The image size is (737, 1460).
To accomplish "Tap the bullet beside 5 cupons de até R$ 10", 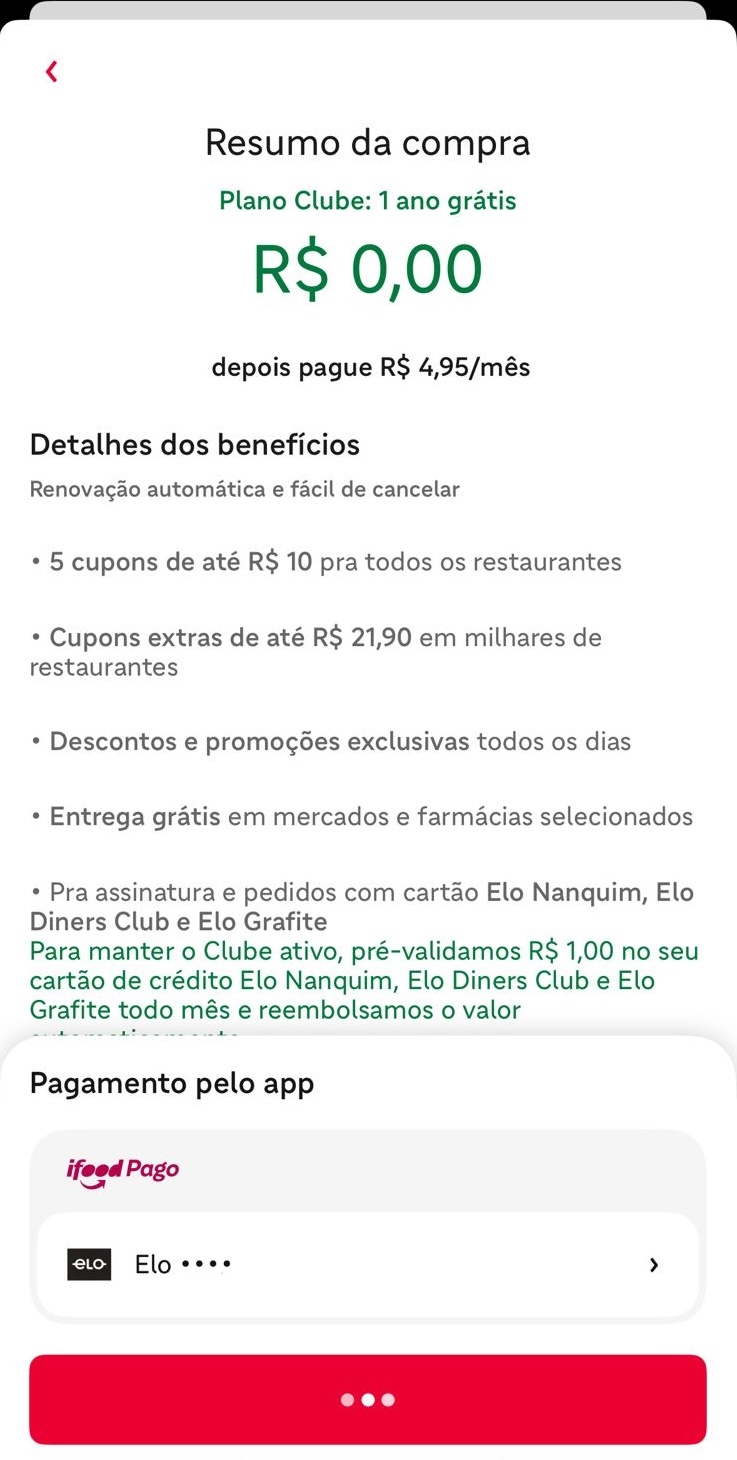I will pyautogui.click(x=36, y=561).
